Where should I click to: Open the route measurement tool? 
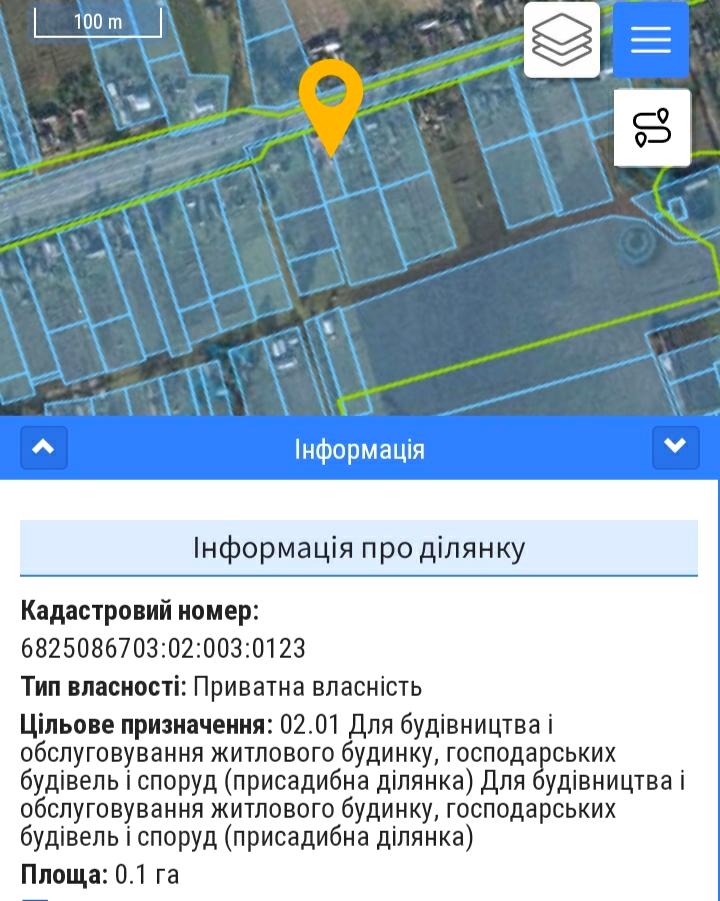click(651, 127)
